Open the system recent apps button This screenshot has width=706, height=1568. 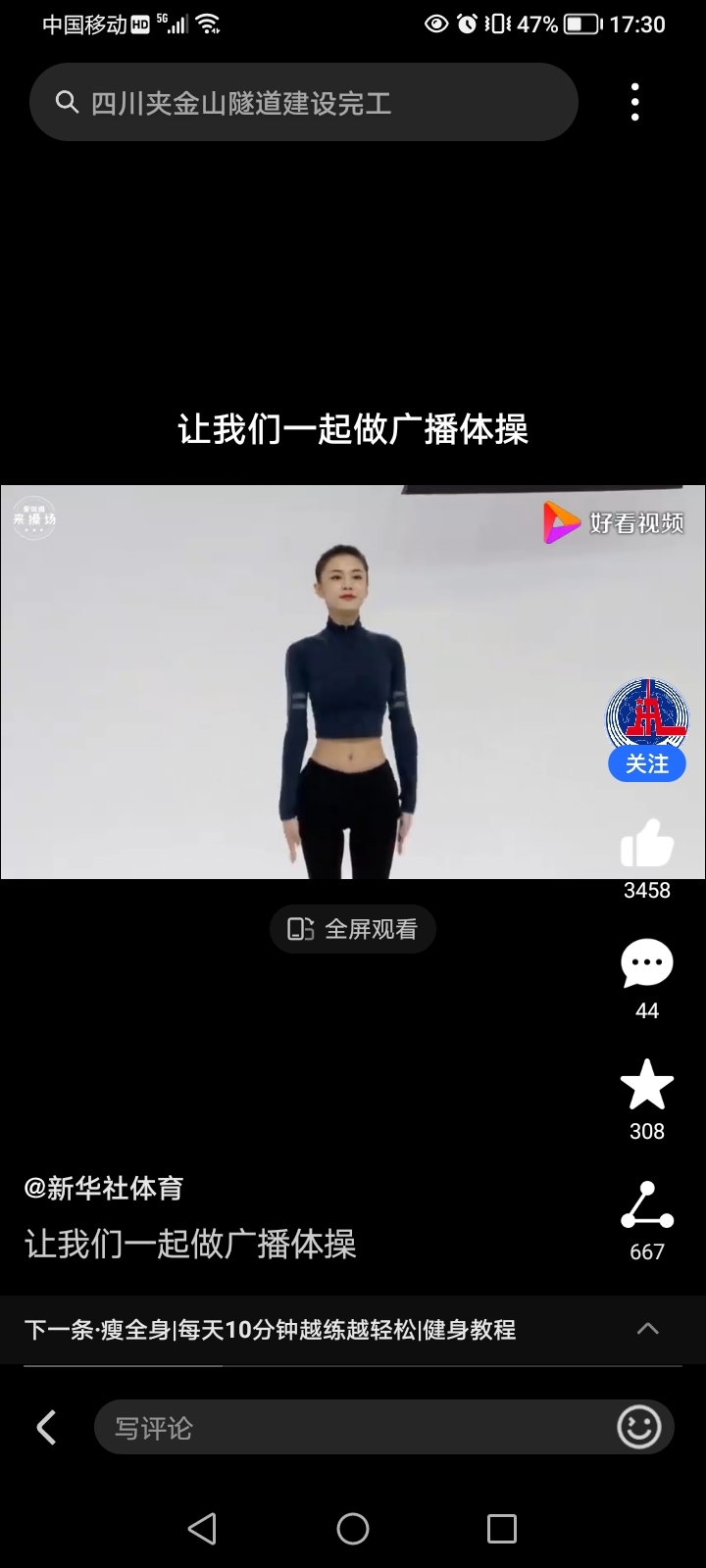(x=501, y=1529)
